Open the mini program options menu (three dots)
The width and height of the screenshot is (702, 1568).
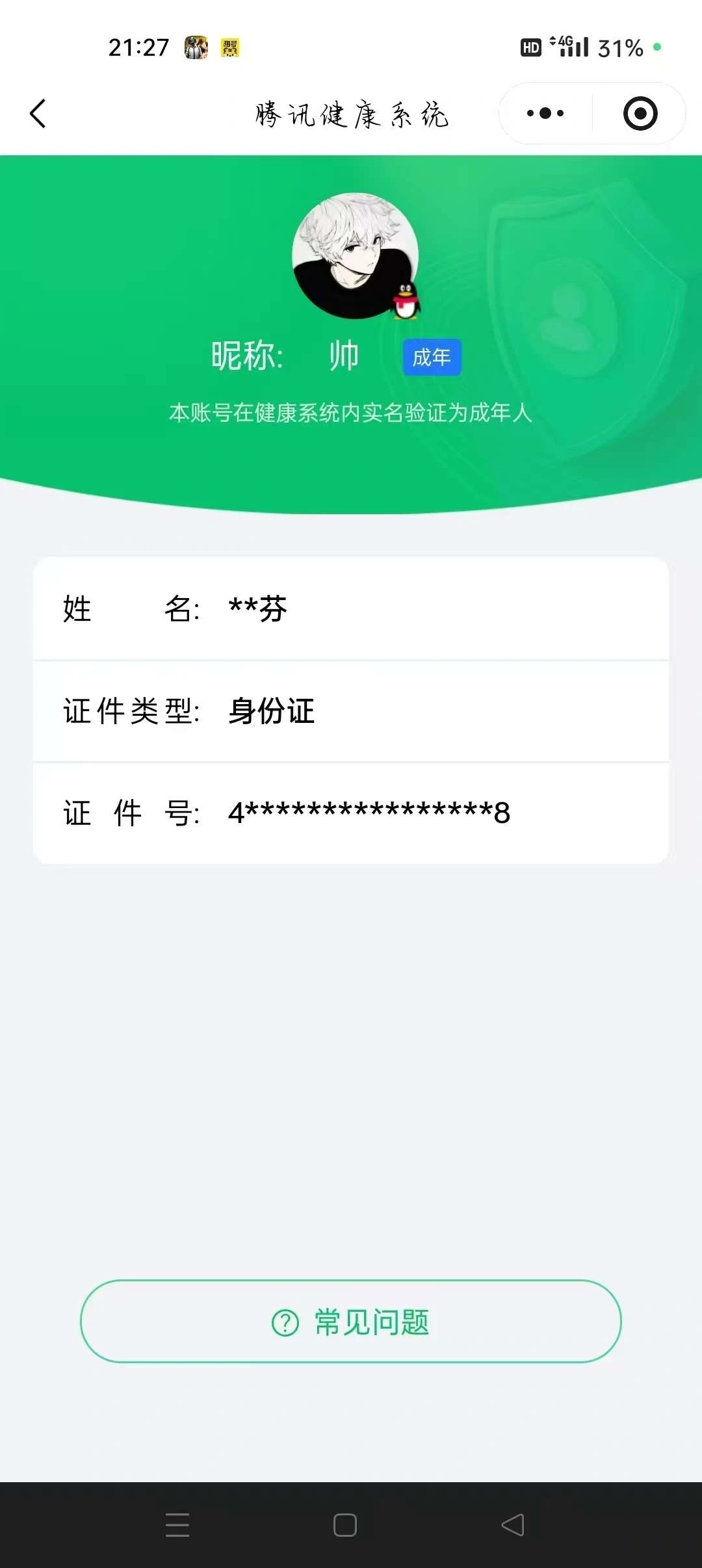click(x=545, y=113)
